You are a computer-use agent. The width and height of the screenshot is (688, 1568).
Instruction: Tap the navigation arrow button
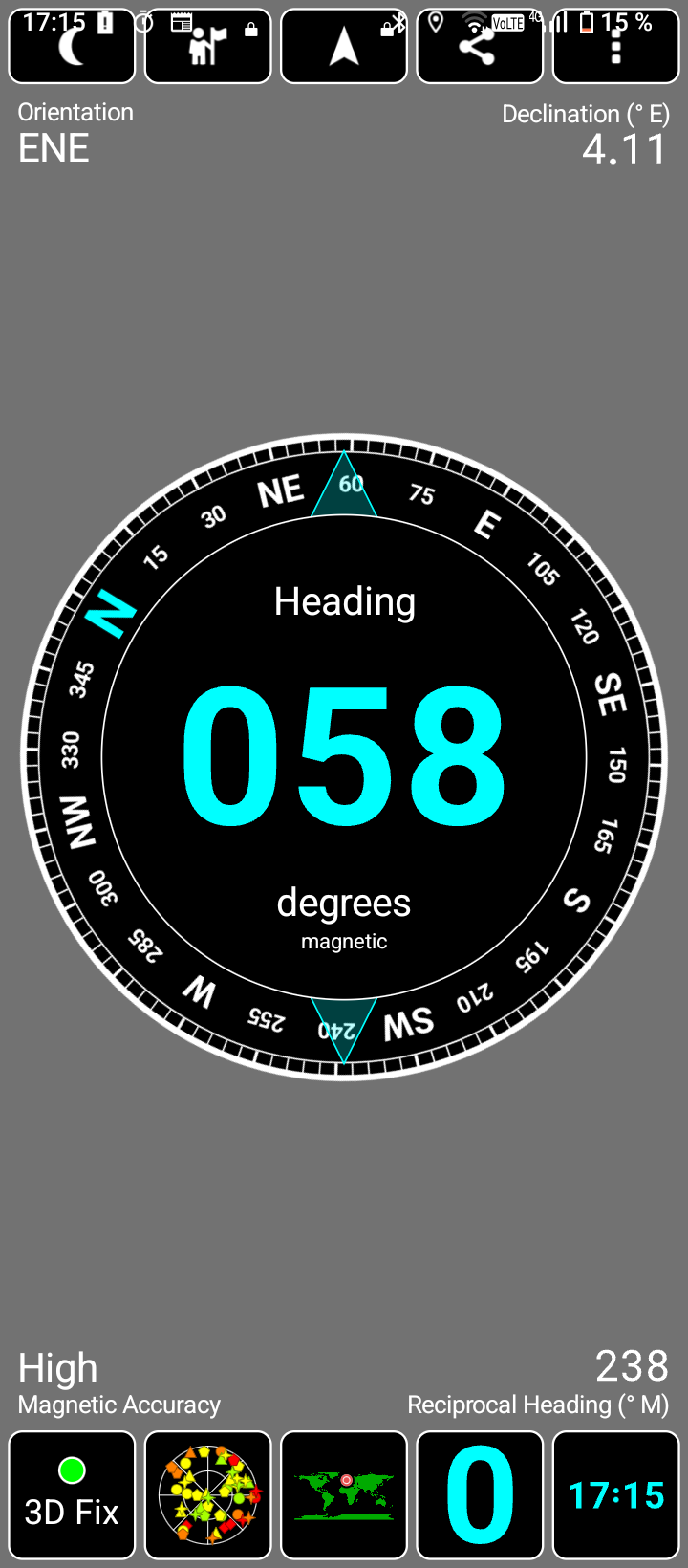(344, 46)
